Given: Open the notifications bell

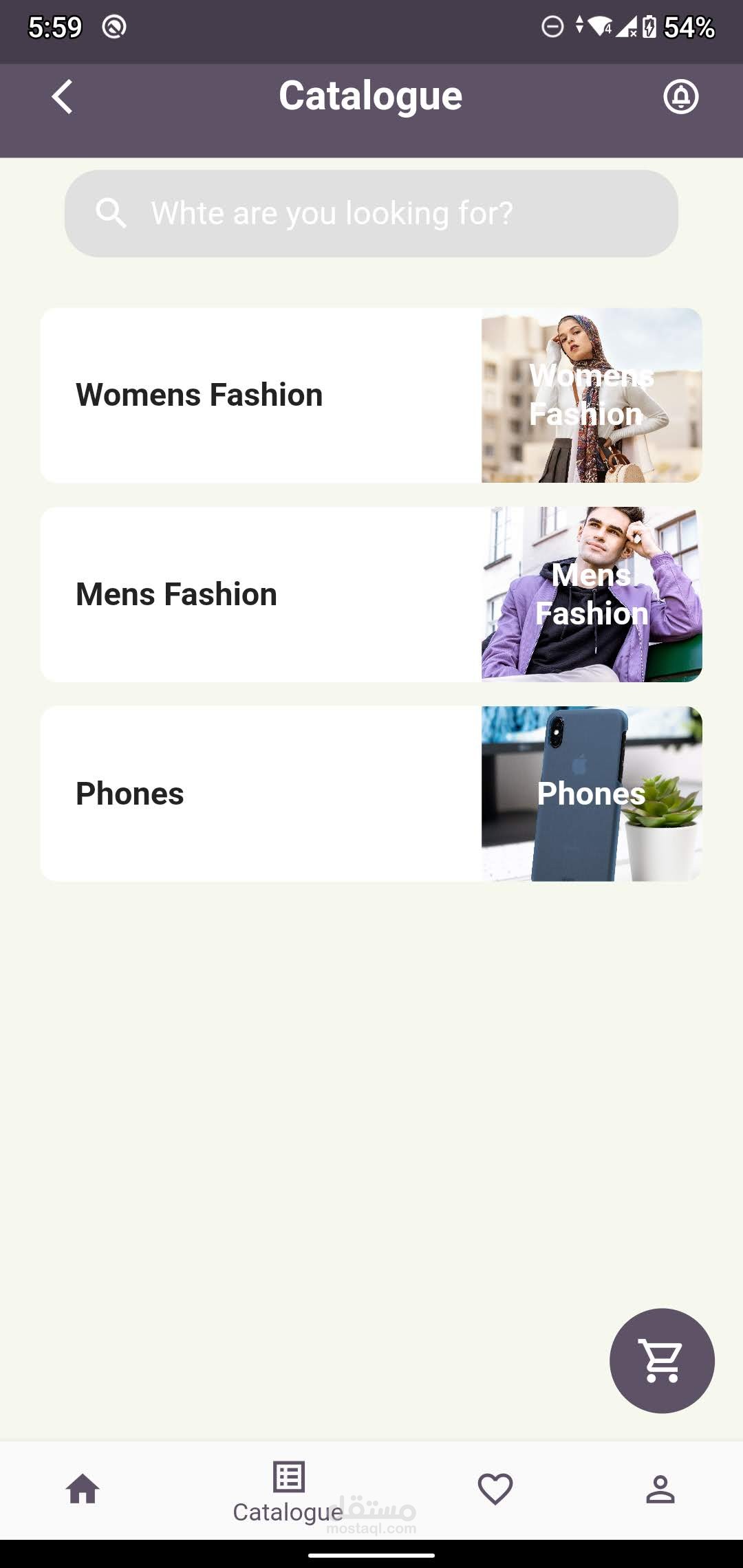Looking at the screenshot, I should (x=680, y=96).
